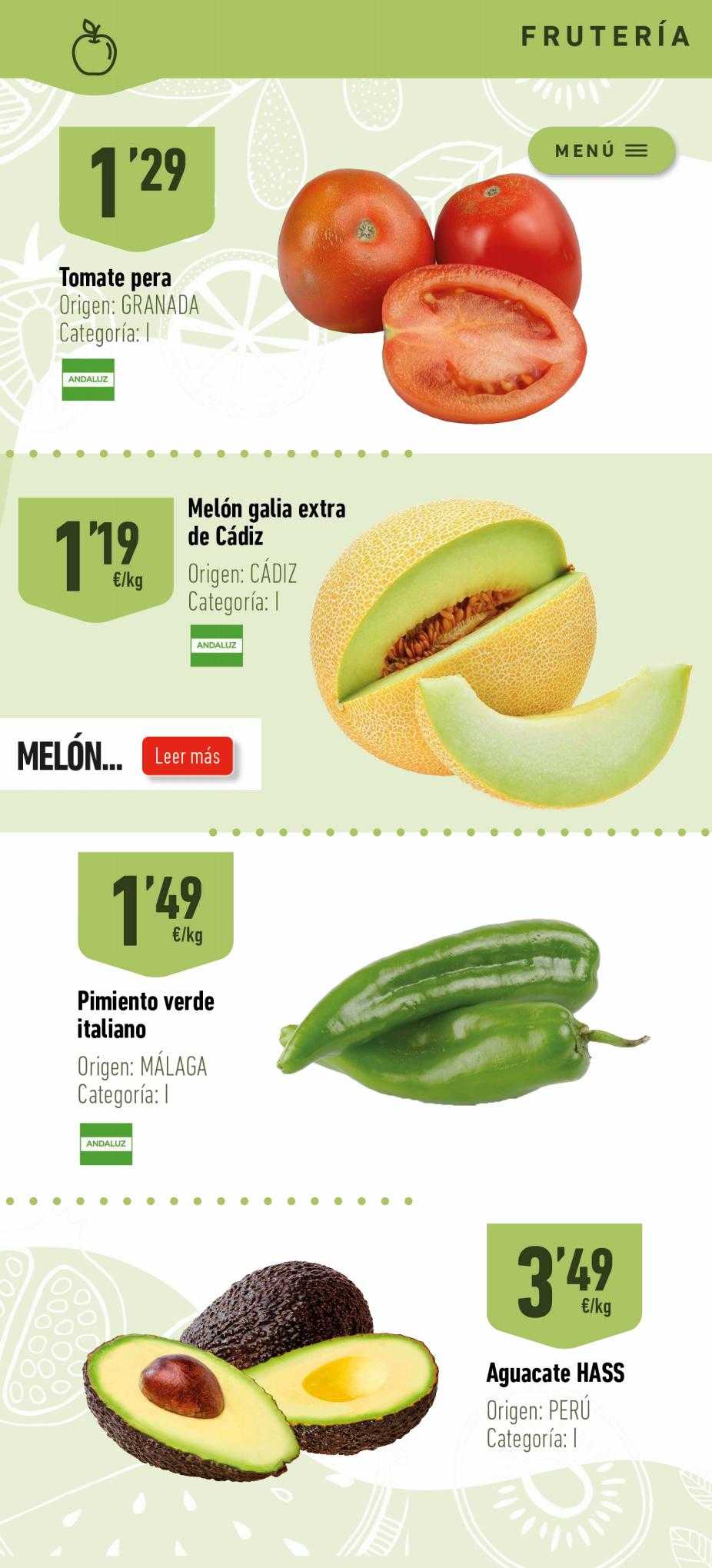Tap Leer más next to MELÓN
Screen dimensions: 712x1568
[x=188, y=756]
